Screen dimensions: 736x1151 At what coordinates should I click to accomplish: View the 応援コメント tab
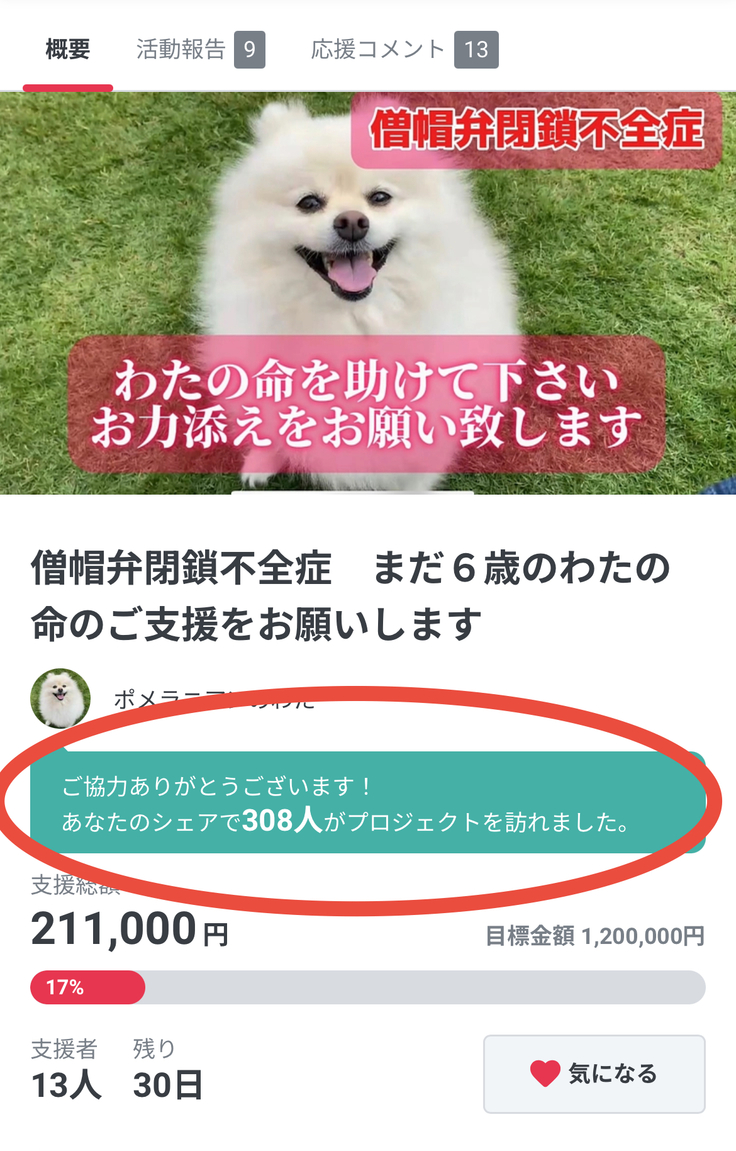click(403, 49)
